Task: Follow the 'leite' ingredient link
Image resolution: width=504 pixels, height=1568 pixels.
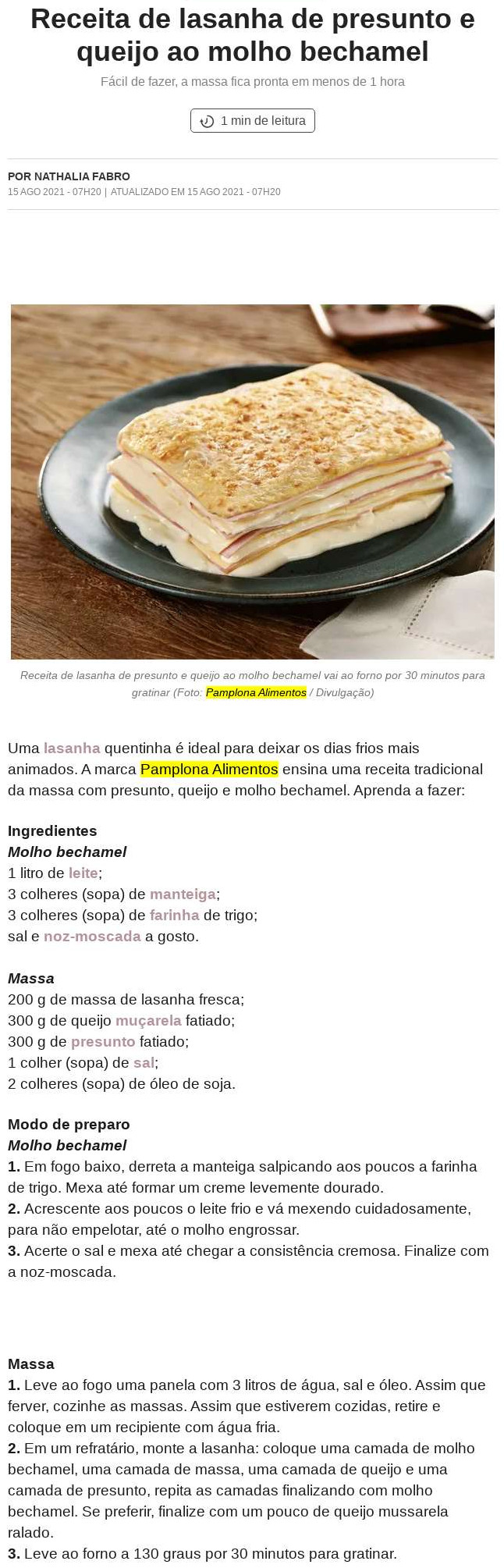Action: (83, 873)
